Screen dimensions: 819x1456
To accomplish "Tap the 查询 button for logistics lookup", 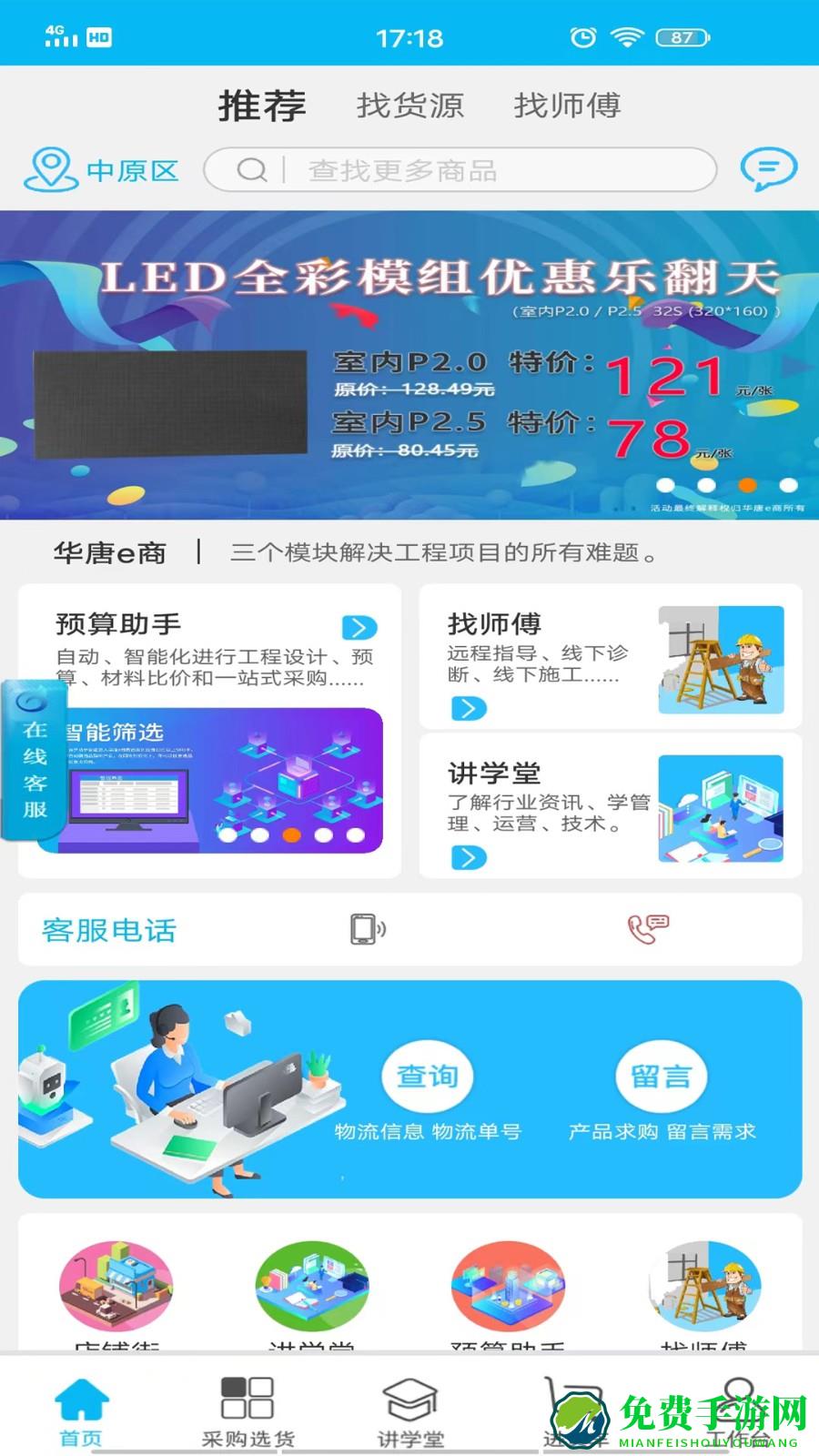I will [x=428, y=1076].
